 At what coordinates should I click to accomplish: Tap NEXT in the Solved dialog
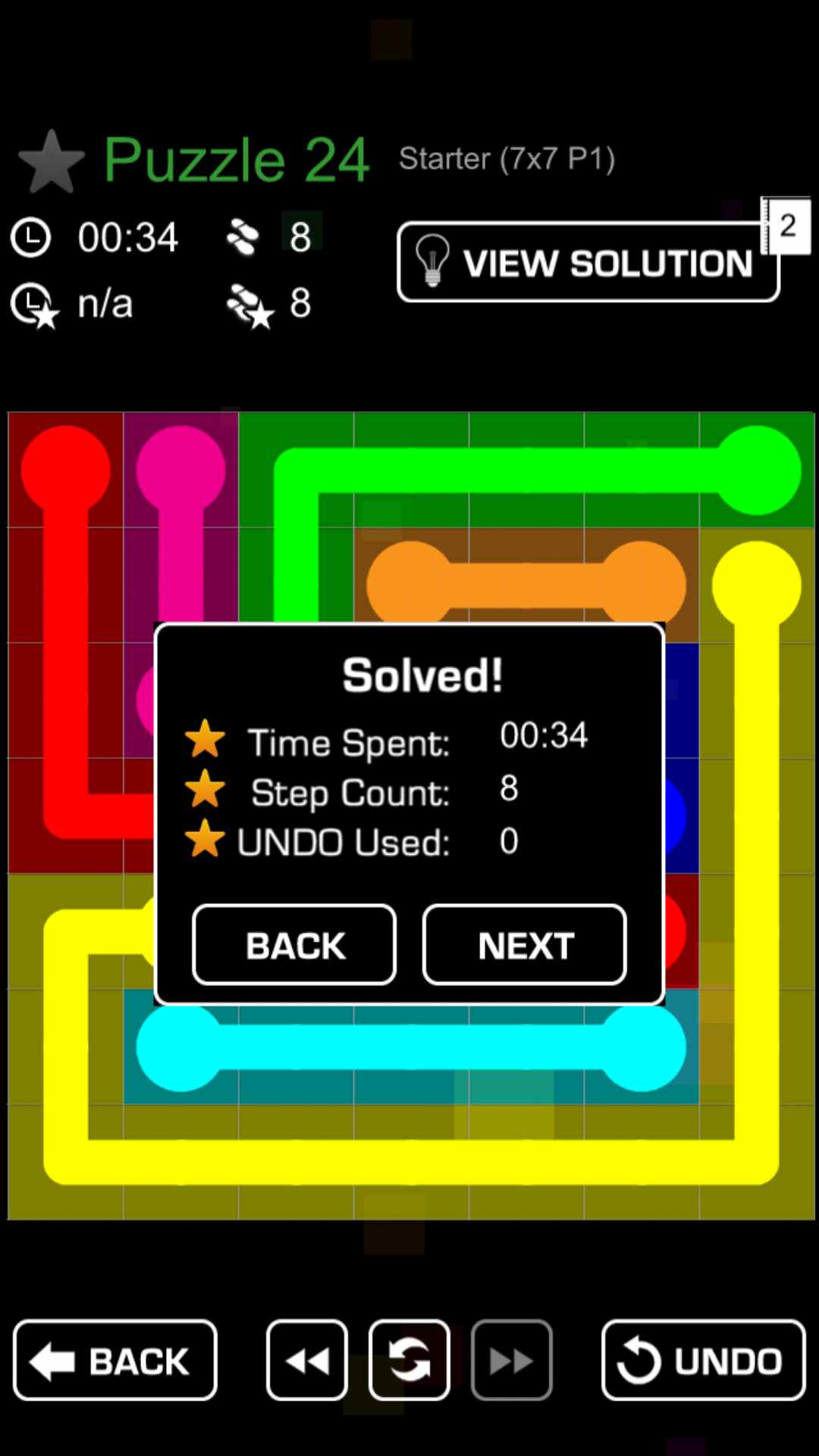[524, 945]
